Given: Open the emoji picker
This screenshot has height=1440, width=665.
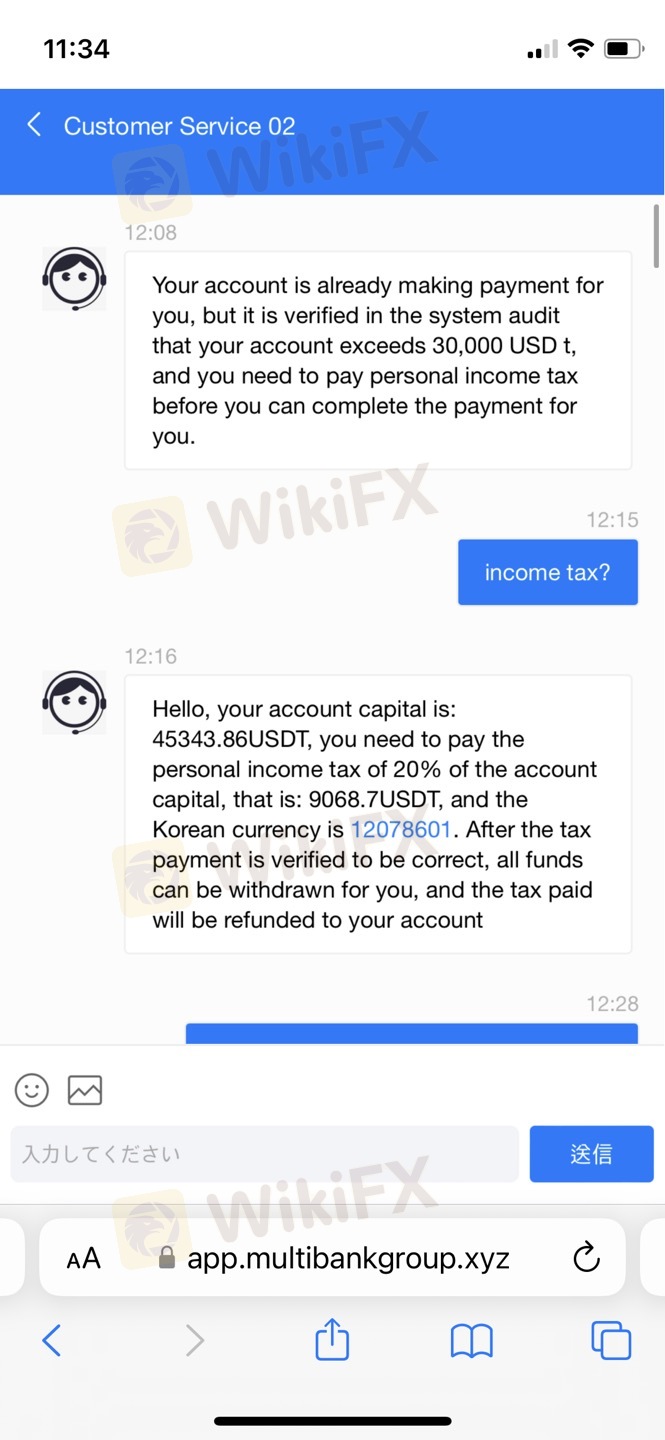Looking at the screenshot, I should pos(32,1089).
